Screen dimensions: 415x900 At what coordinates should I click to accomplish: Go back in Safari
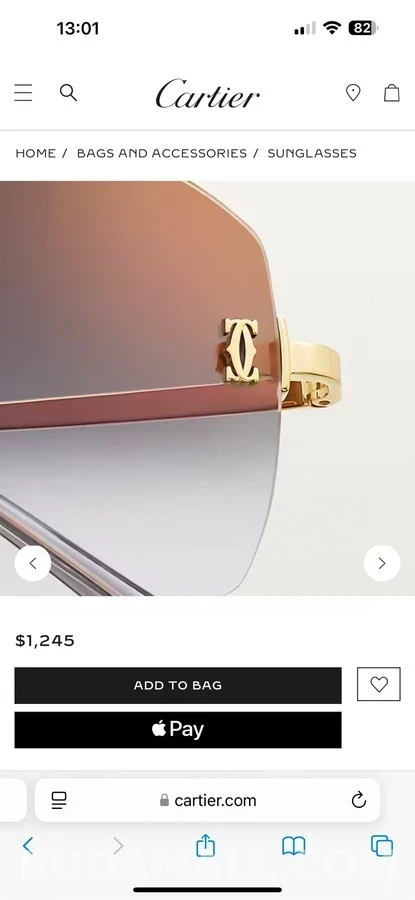[x=28, y=845]
